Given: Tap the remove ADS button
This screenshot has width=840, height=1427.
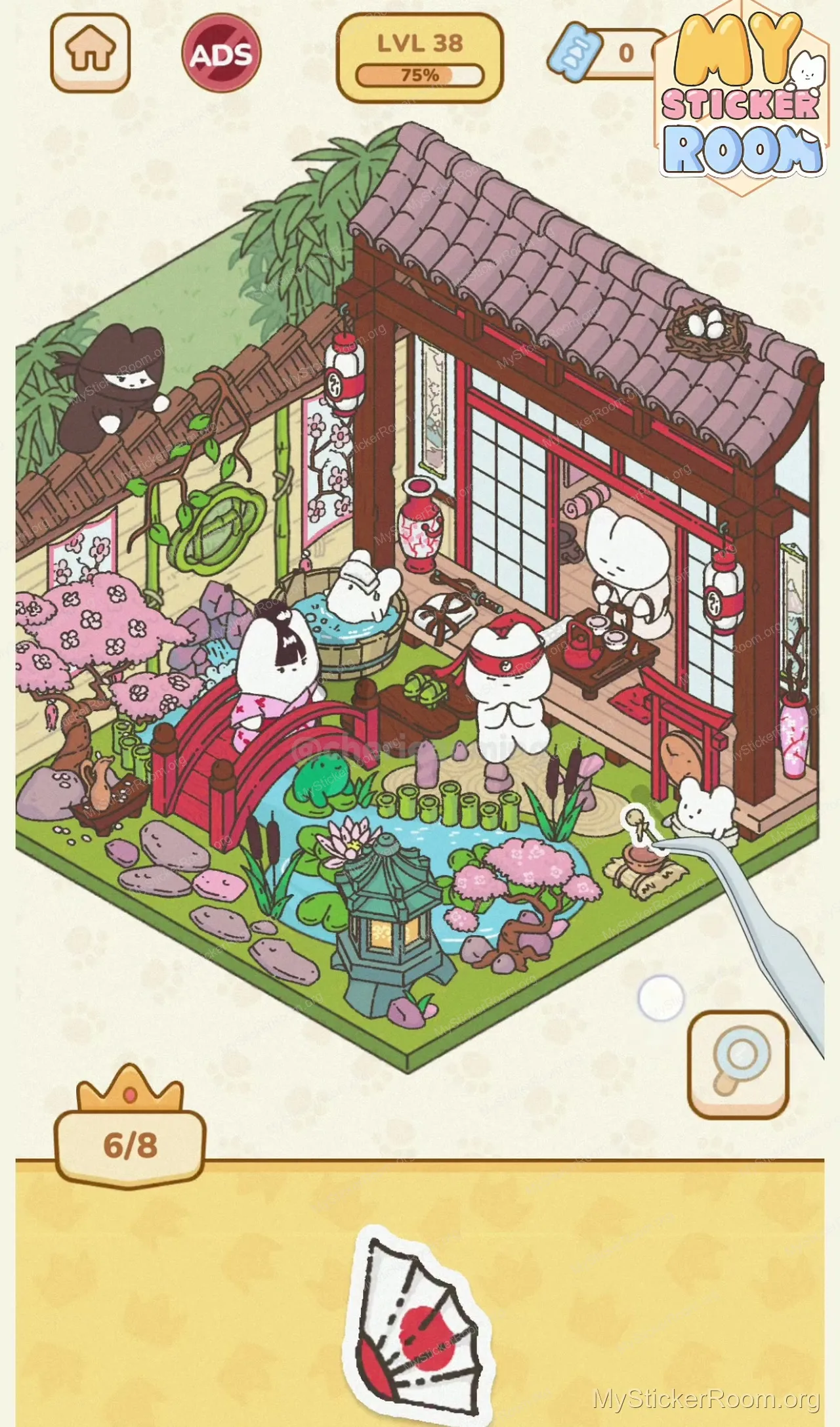Looking at the screenshot, I should [x=221, y=54].
